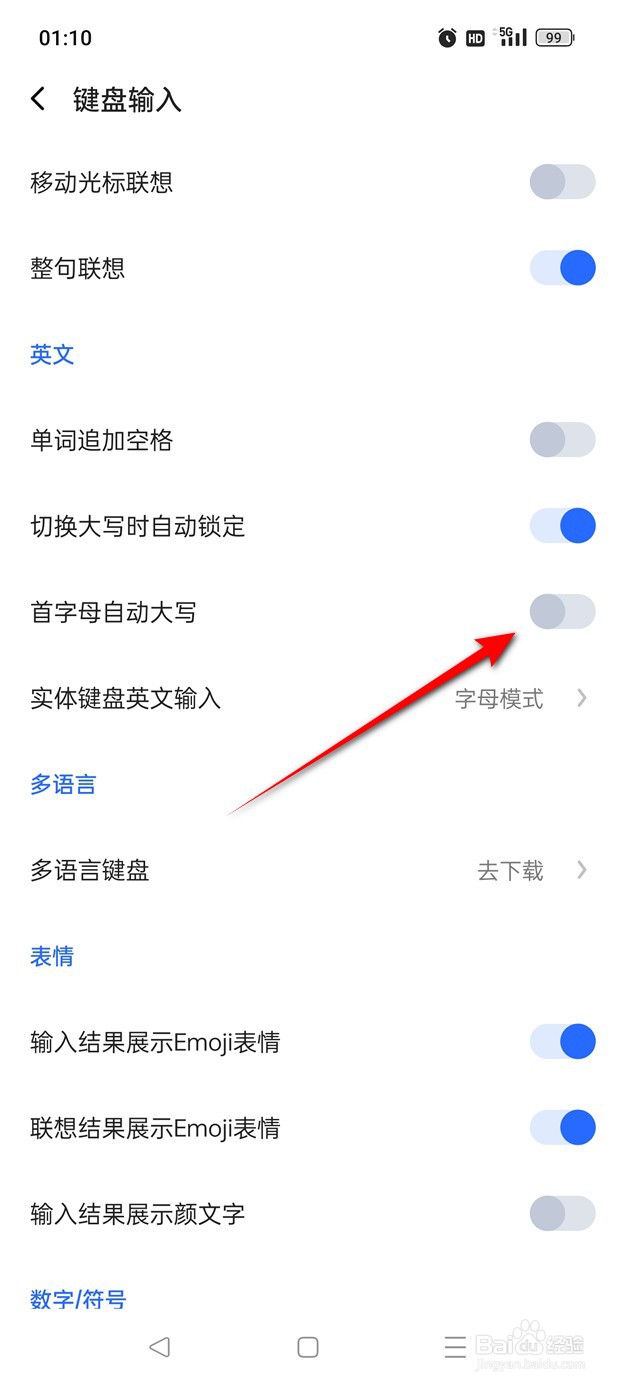Enable 移动光标联想 switch
This screenshot has height=1386, width=620.
click(562, 182)
